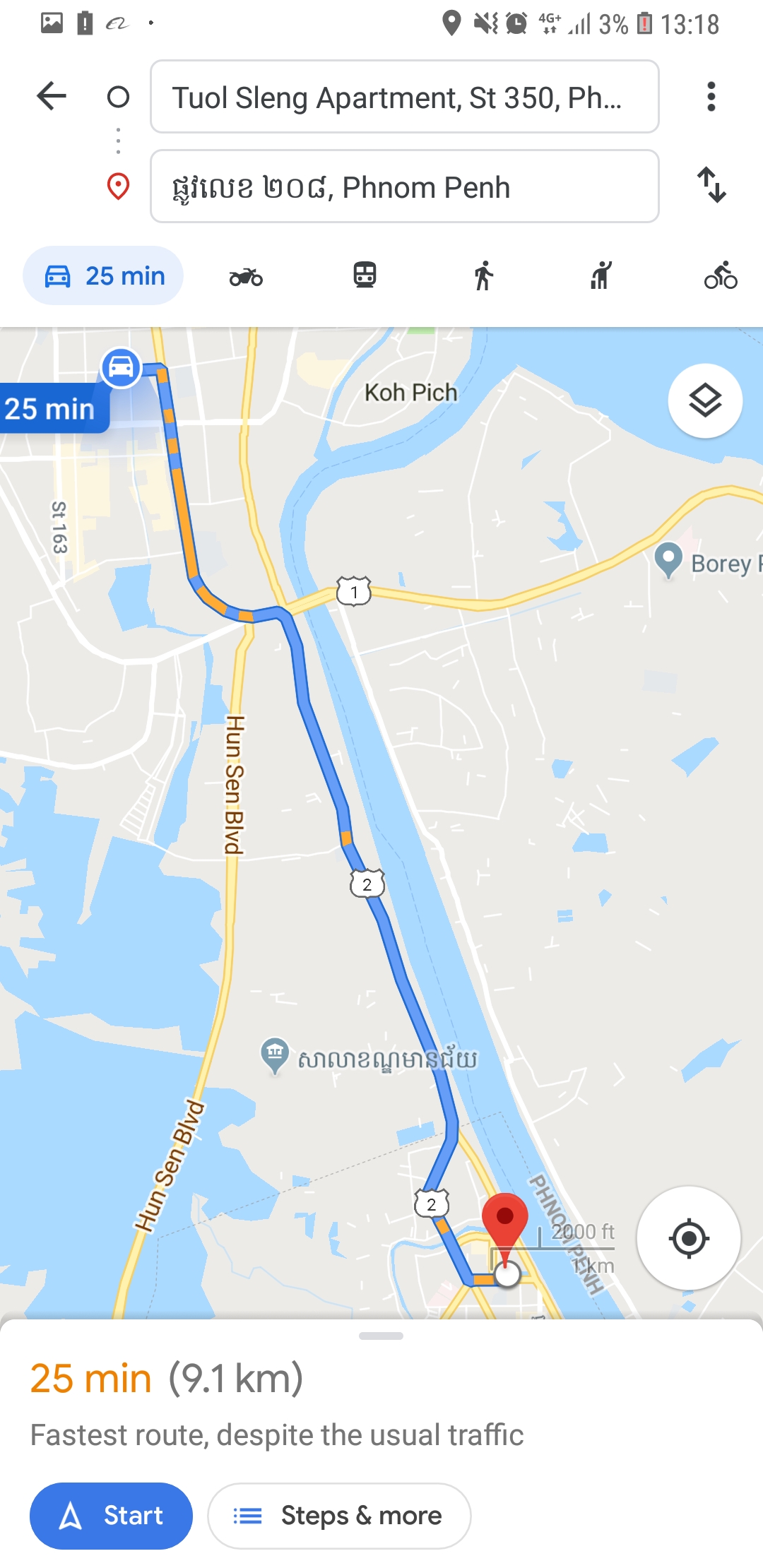
Task: Expand the route details sheet handle
Action: point(381,1336)
